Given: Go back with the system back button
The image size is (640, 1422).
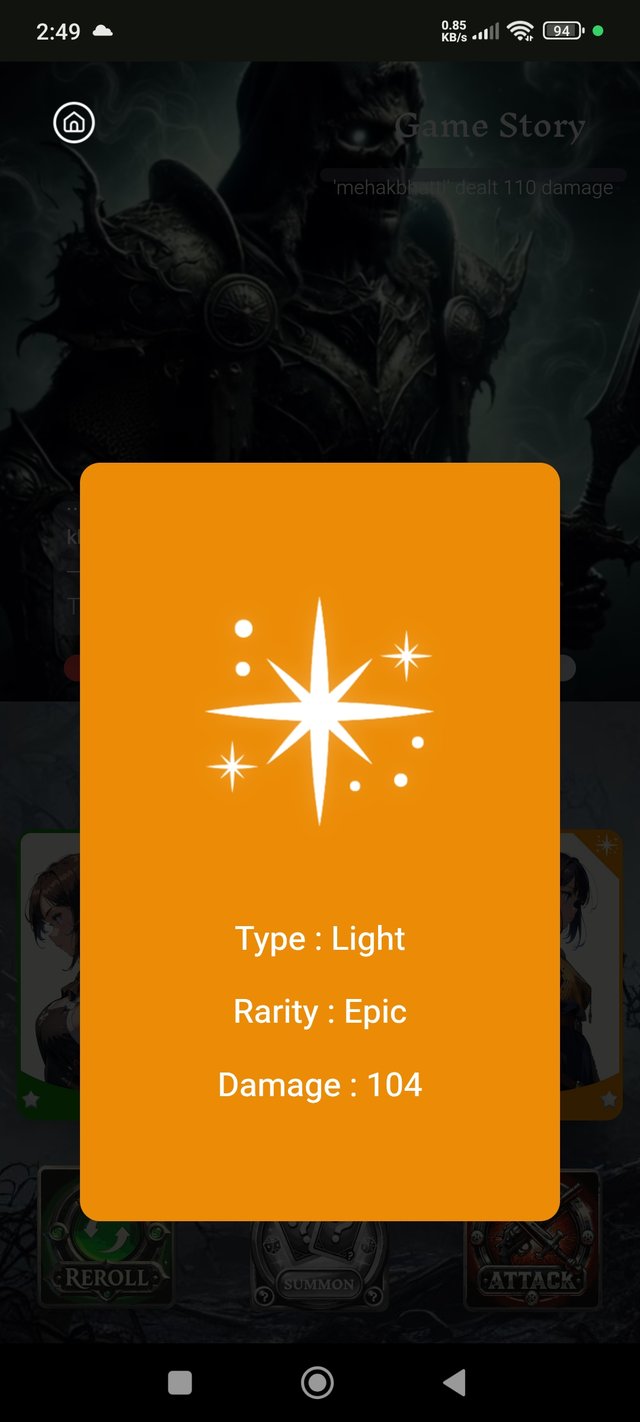Looking at the screenshot, I should click(454, 1382).
